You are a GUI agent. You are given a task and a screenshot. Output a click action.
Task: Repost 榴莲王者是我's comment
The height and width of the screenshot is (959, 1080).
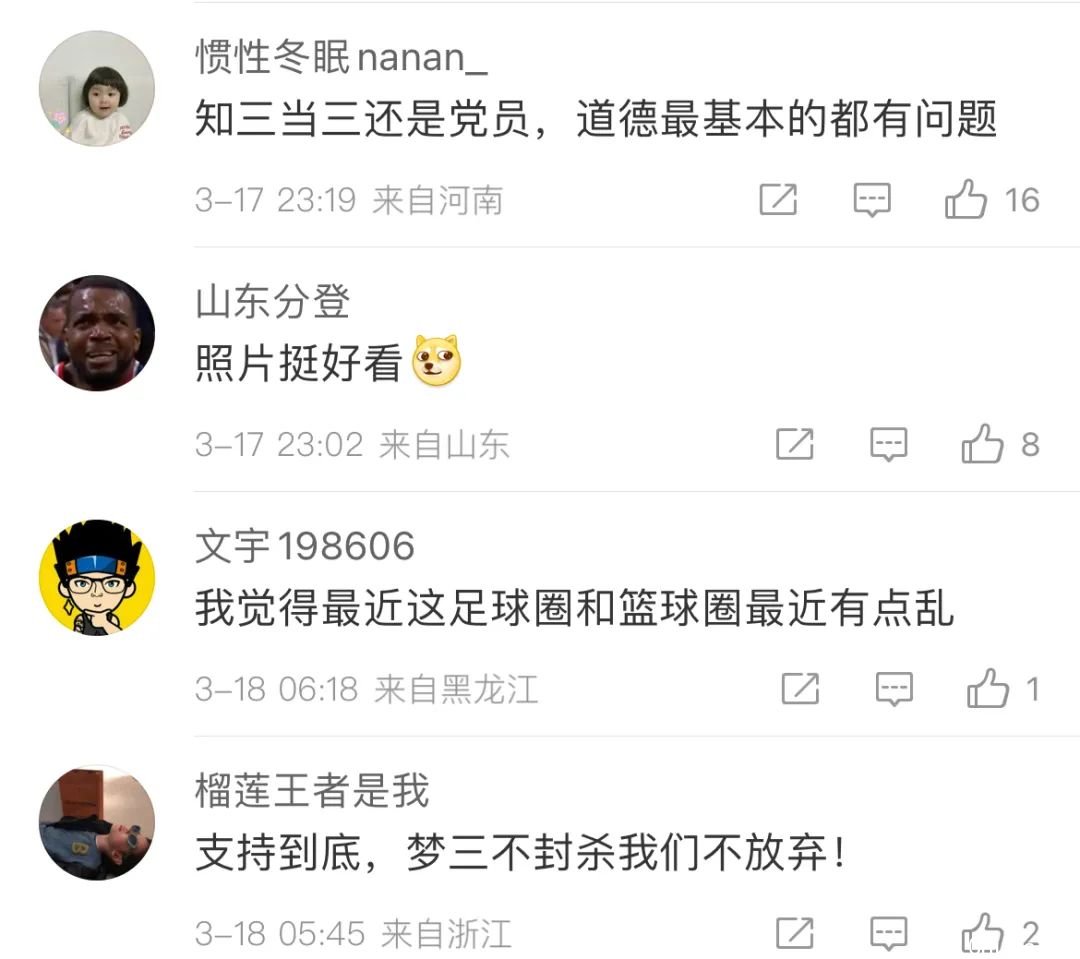[x=795, y=933]
